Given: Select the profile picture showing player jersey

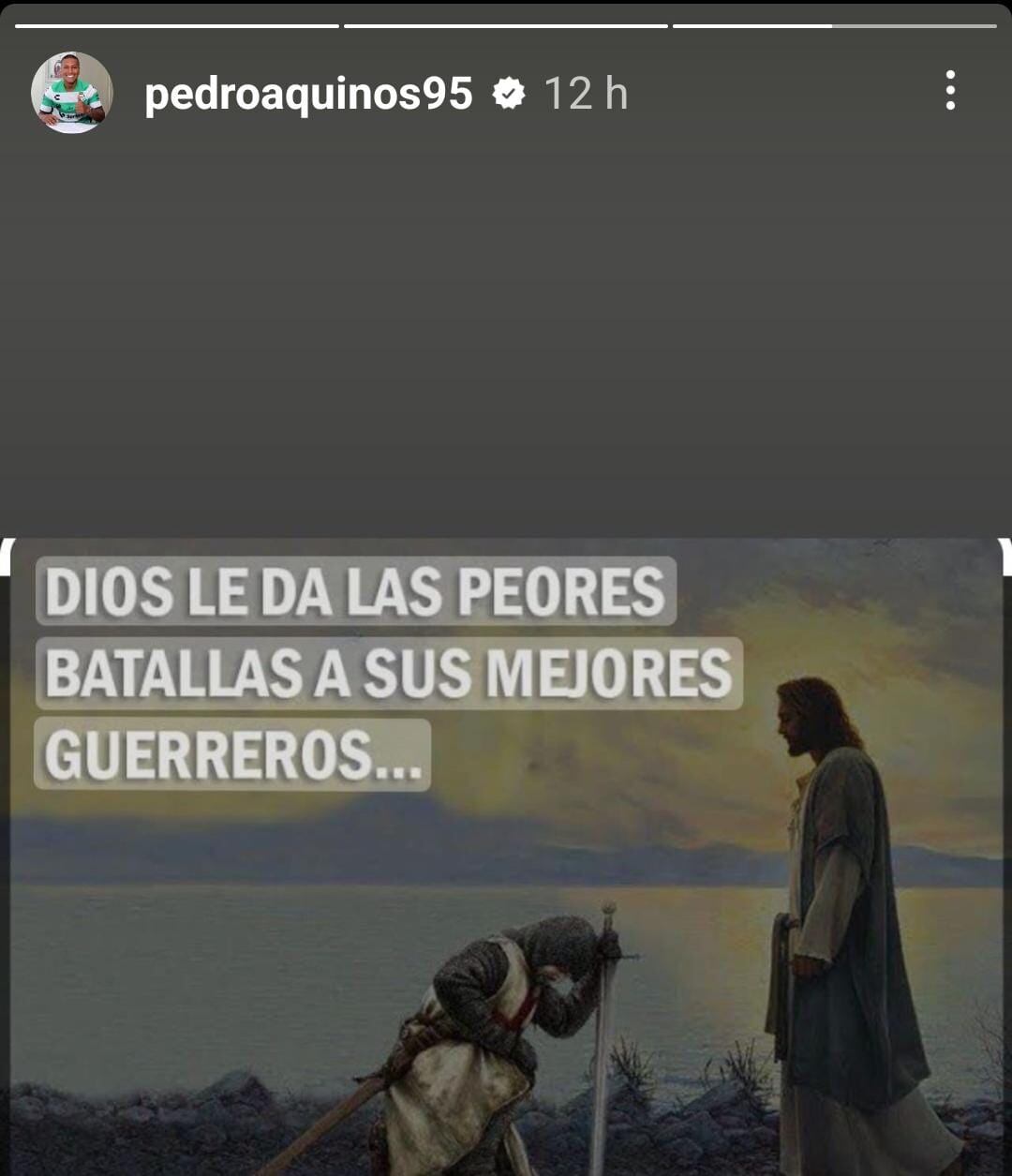Looking at the screenshot, I should pyautogui.click(x=69, y=91).
